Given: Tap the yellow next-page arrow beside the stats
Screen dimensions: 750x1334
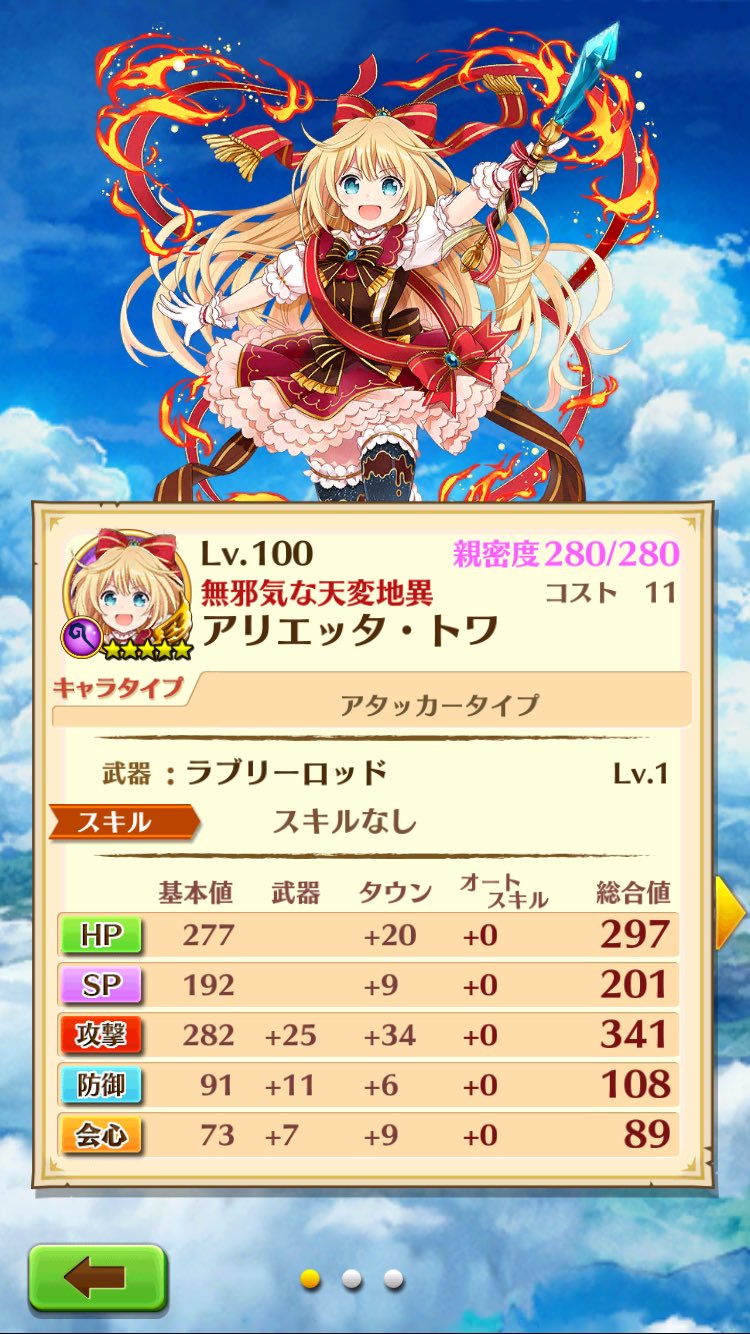Looking at the screenshot, I should pyautogui.click(x=730, y=912).
